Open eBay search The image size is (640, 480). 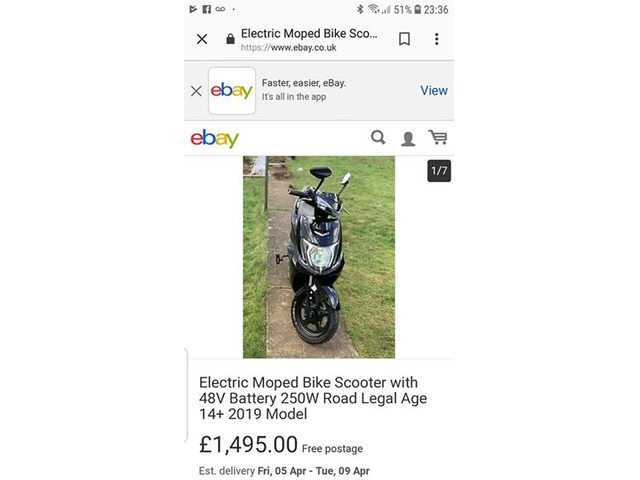[x=378, y=138]
